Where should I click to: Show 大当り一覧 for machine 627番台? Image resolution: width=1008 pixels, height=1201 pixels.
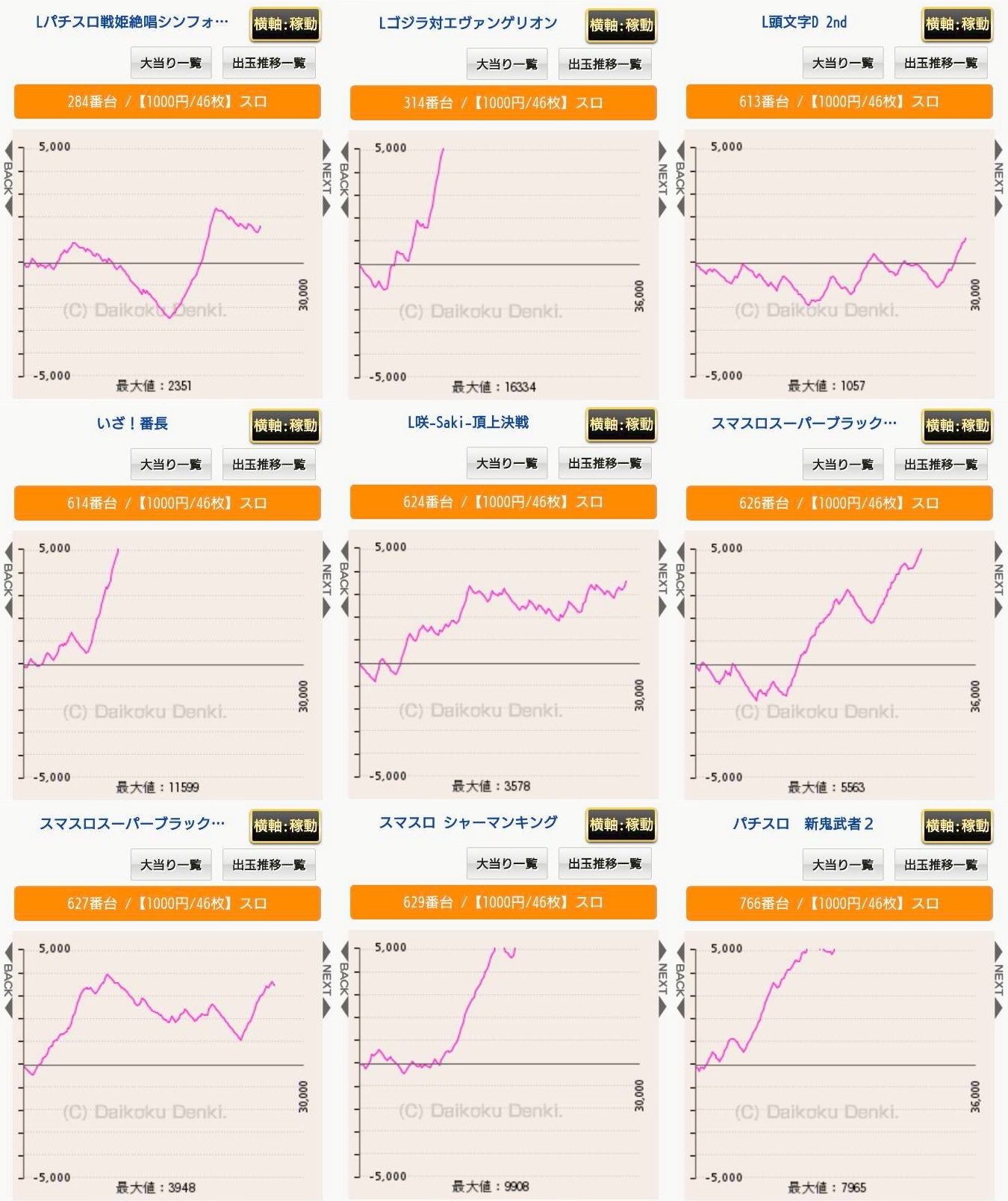(x=171, y=865)
